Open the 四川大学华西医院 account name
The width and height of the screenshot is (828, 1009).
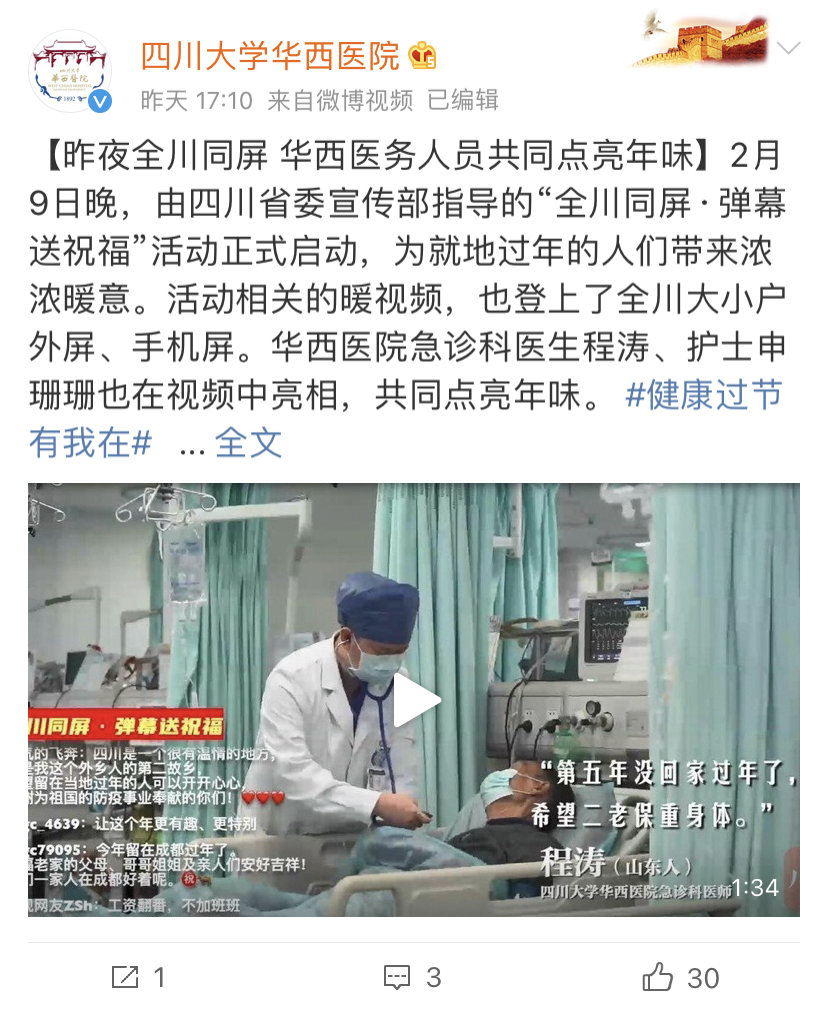(269, 56)
